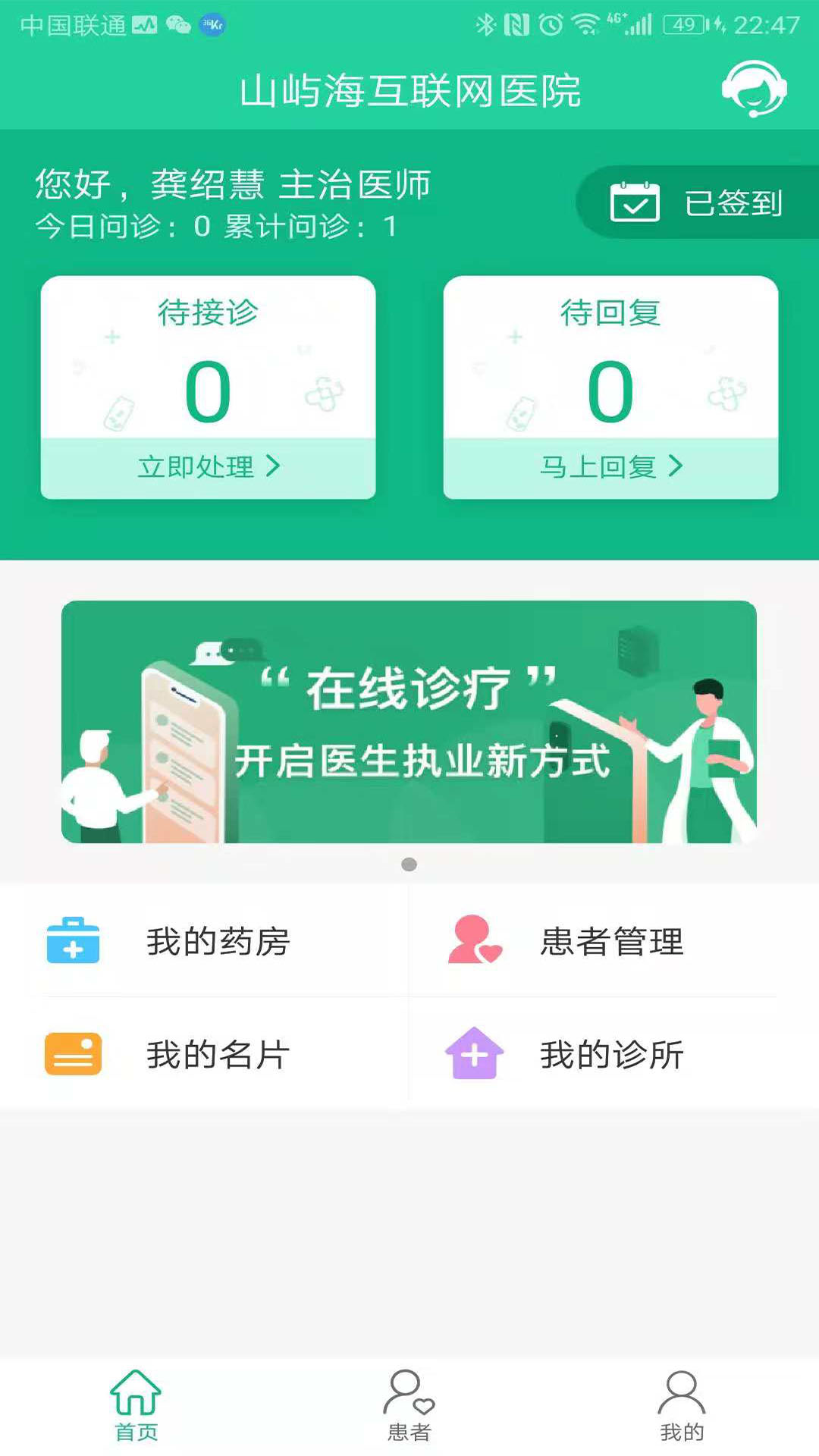Screen dimensions: 819x1456
Task: Tap the 待接诊 zero counter
Action: pos(208,389)
